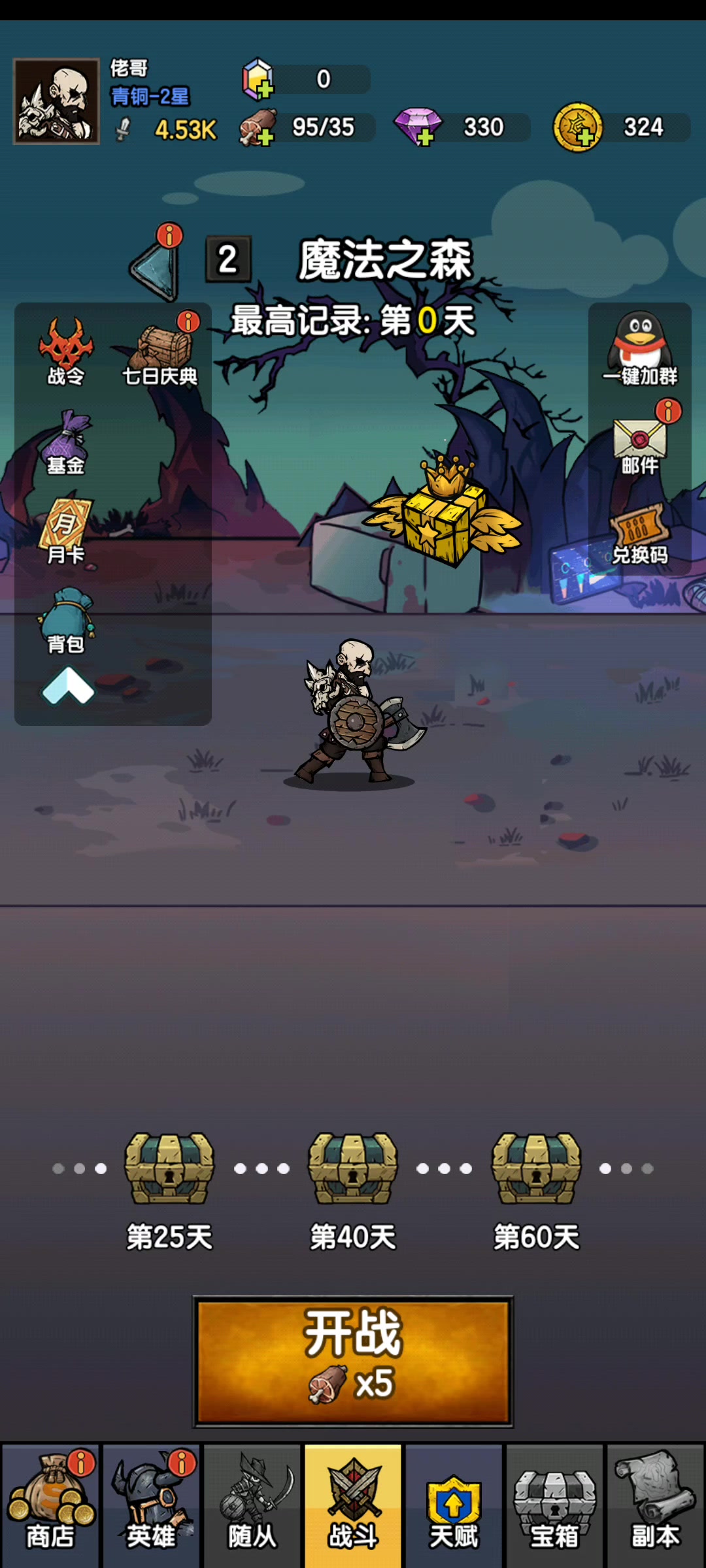Open the 邮件 mailbox
Screen dimensions: 706x1568
pyautogui.click(x=640, y=441)
